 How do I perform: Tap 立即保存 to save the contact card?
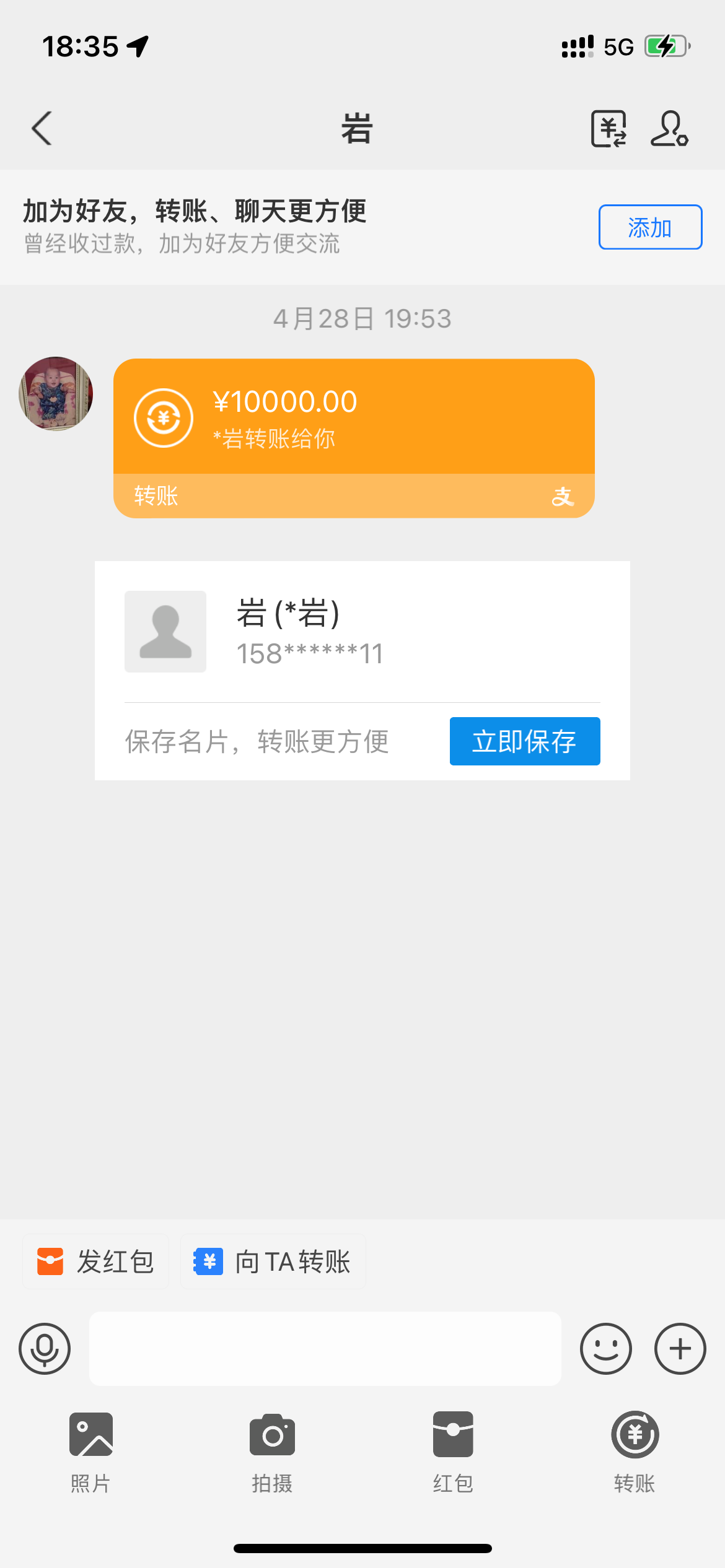click(524, 741)
